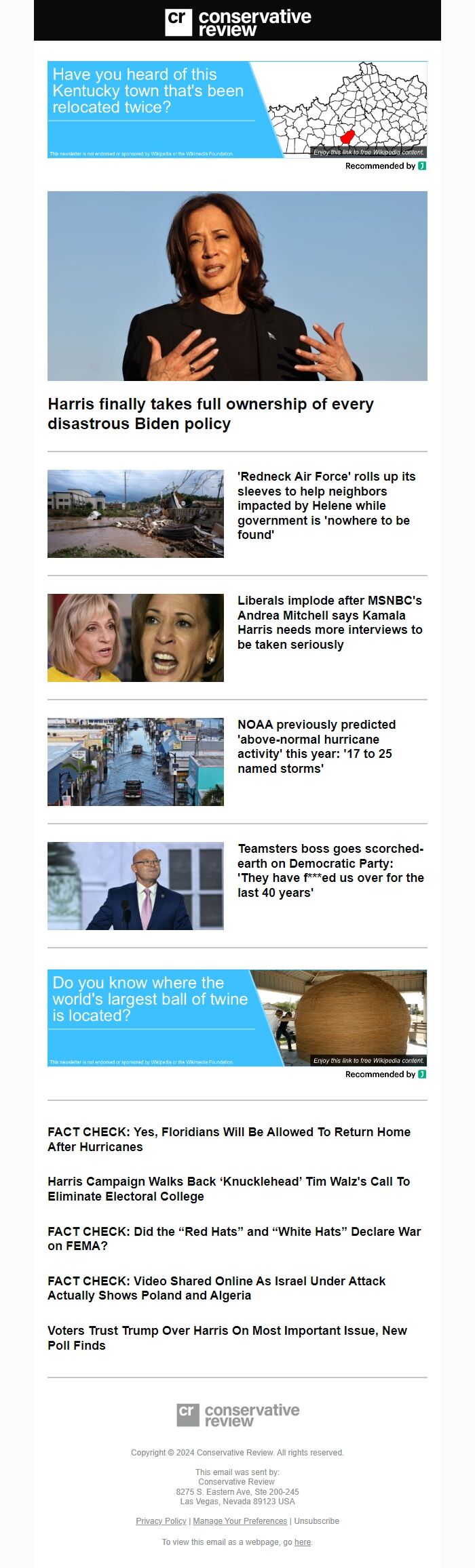Read the 'Redneck Air Force' Helene article

click(326, 505)
